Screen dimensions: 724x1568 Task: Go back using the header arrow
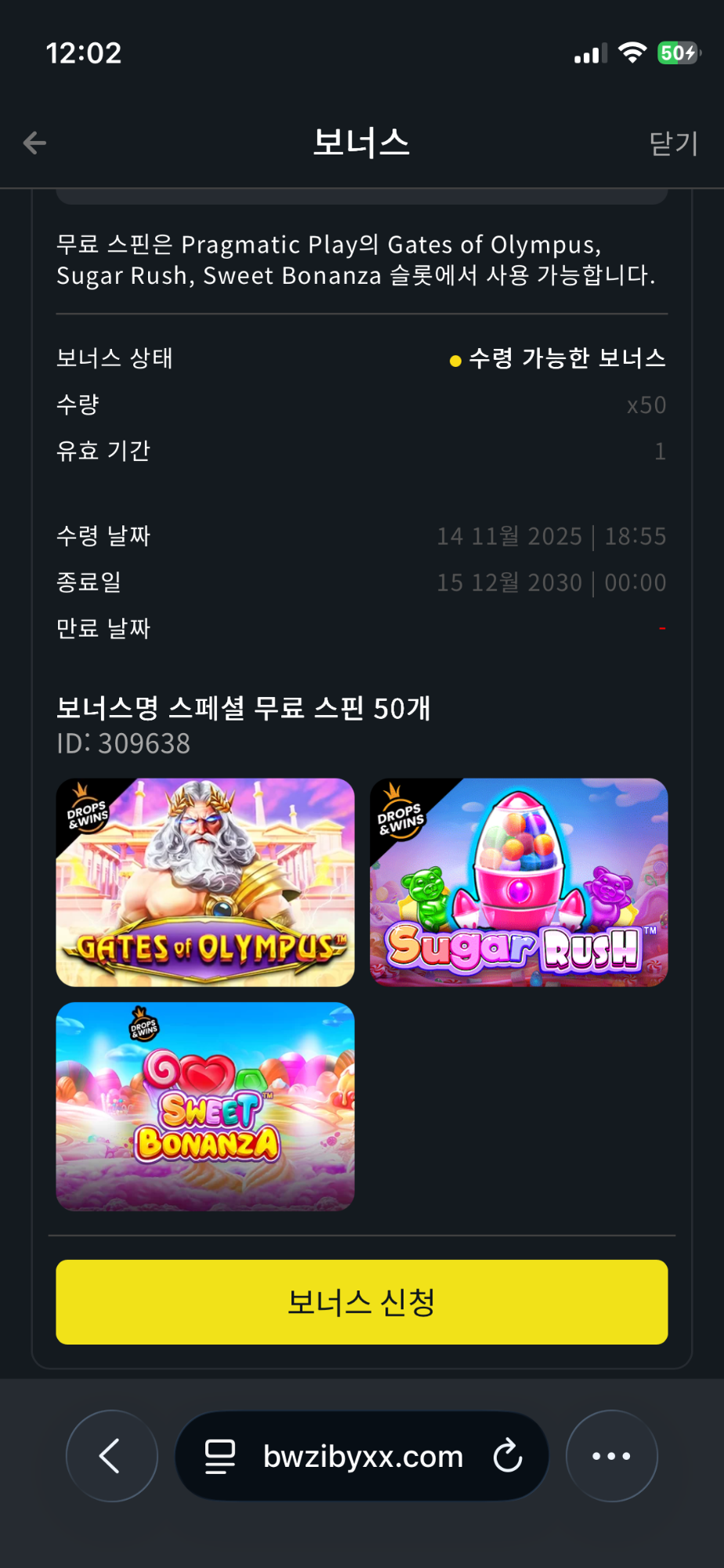click(x=35, y=143)
